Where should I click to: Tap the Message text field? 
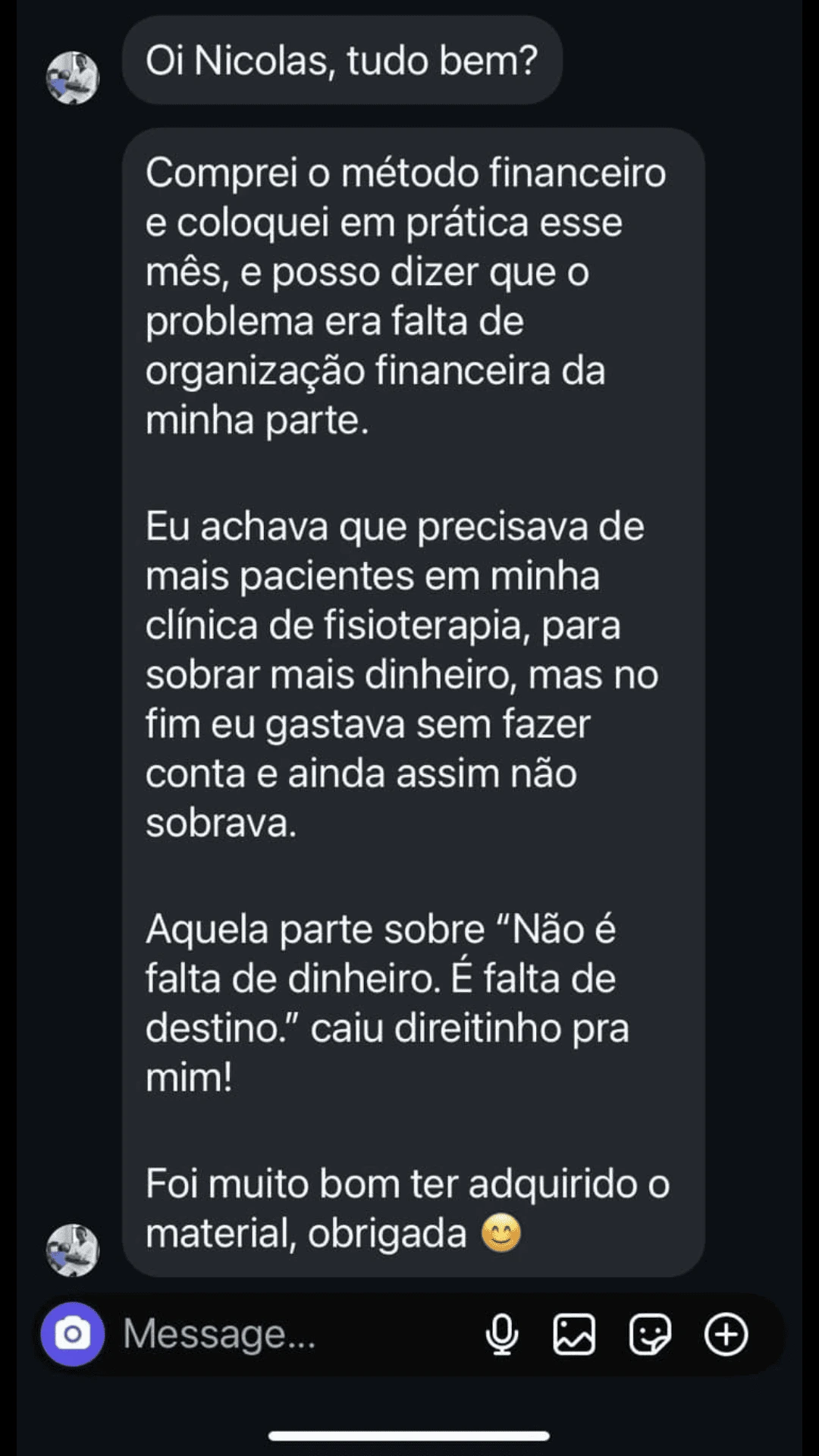click(x=288, y=1334)
